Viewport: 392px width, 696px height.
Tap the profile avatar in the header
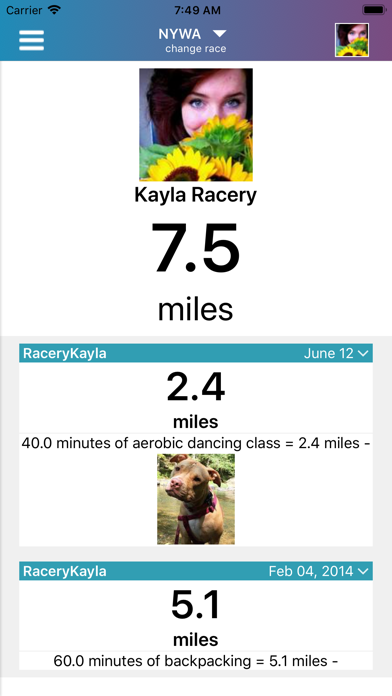point(352,40)
